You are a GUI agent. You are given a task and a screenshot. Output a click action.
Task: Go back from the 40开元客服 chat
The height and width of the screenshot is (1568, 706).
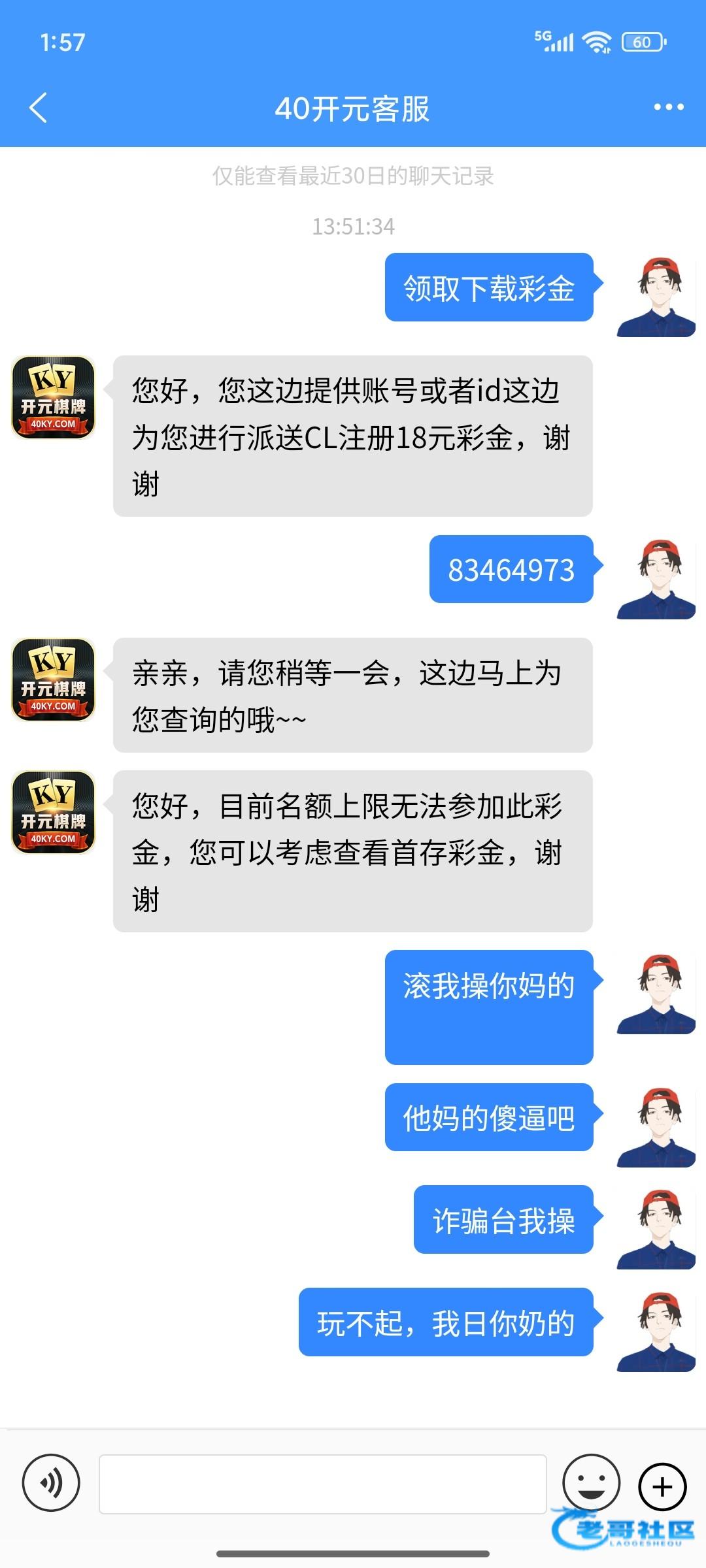38,108
